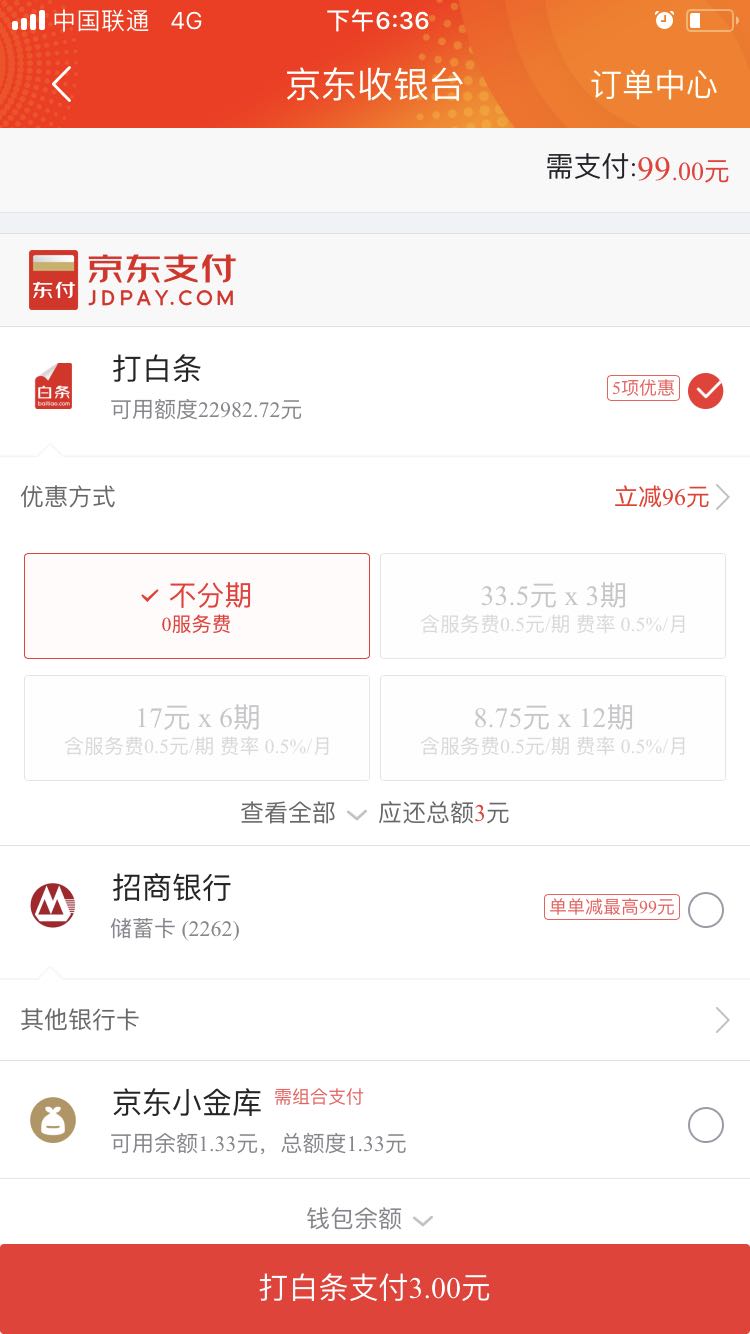Open 订单中心 order center
This screenshot has width=750, height=1334.
[653, 85]
